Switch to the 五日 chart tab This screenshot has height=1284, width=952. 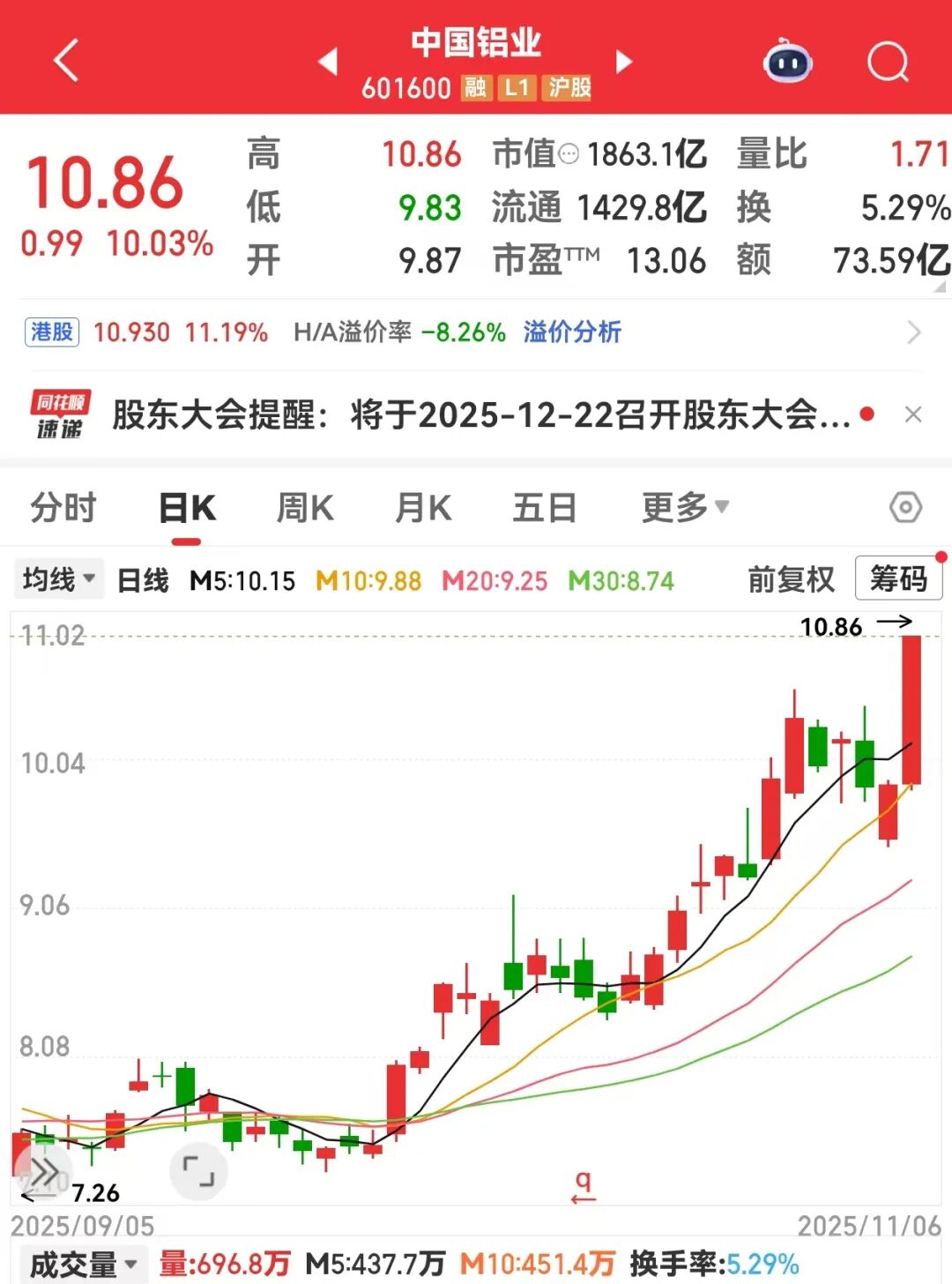[x=545, y=508]
